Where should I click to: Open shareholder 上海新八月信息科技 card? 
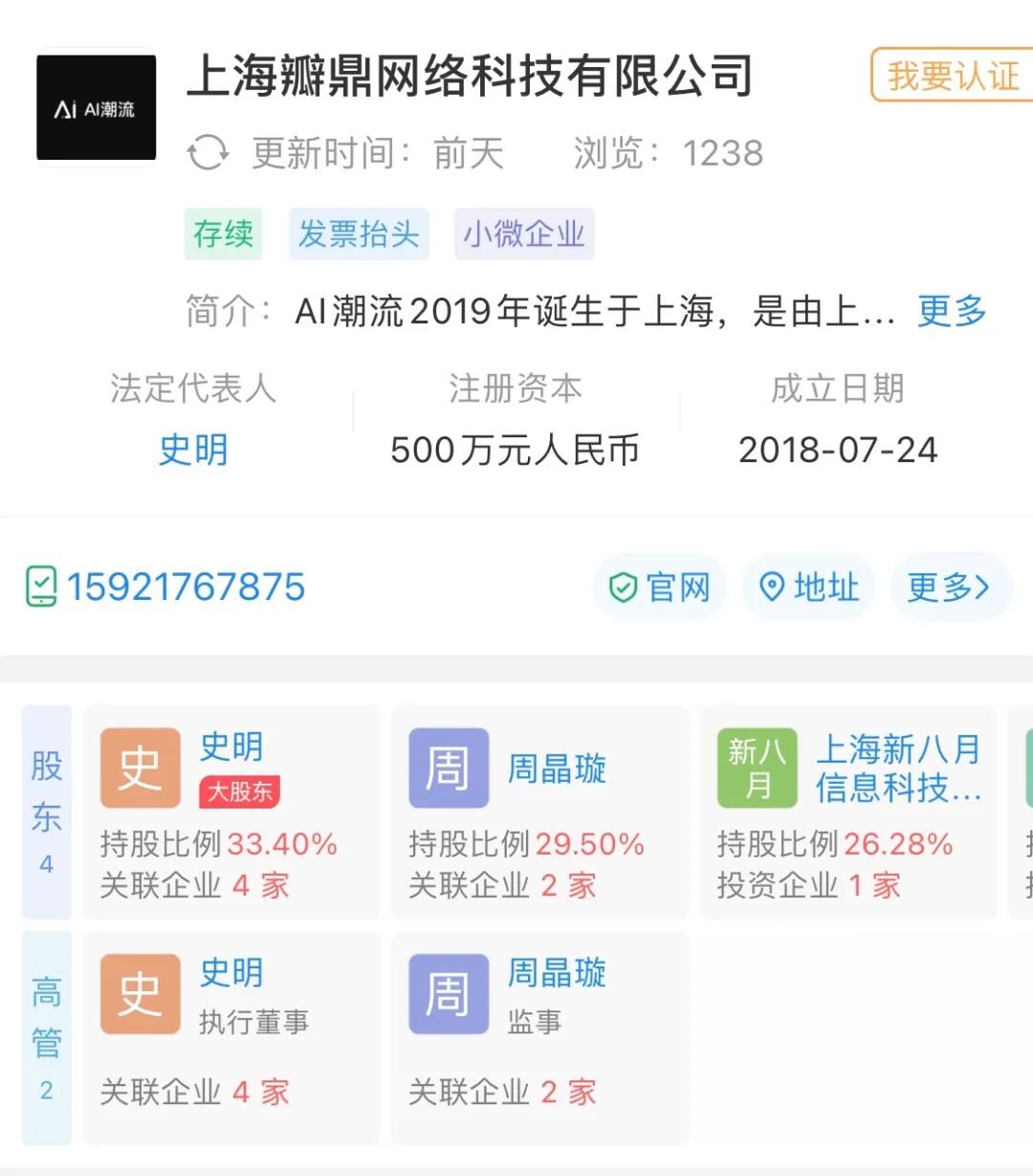click(x=848, y=812)
